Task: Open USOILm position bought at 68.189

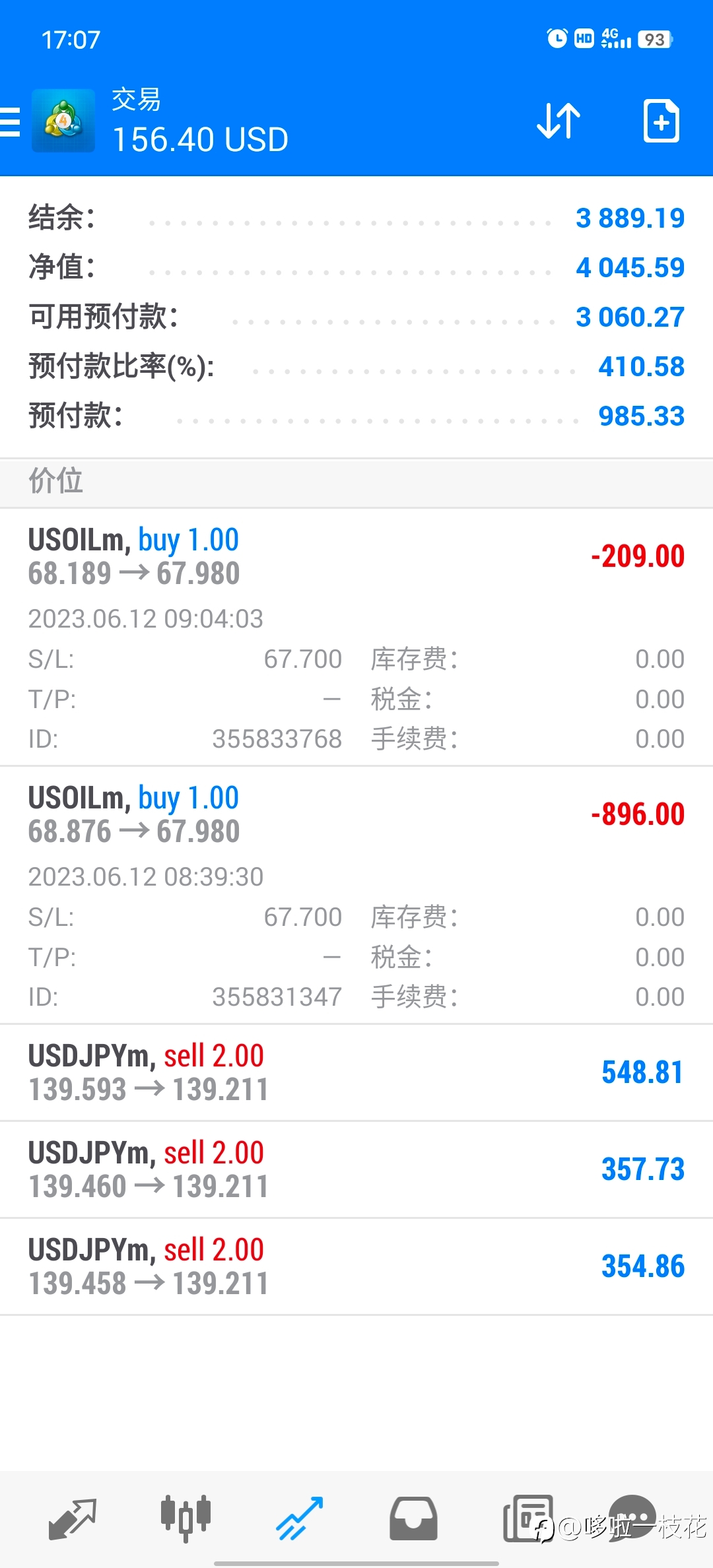Action: tap(356, 637)
